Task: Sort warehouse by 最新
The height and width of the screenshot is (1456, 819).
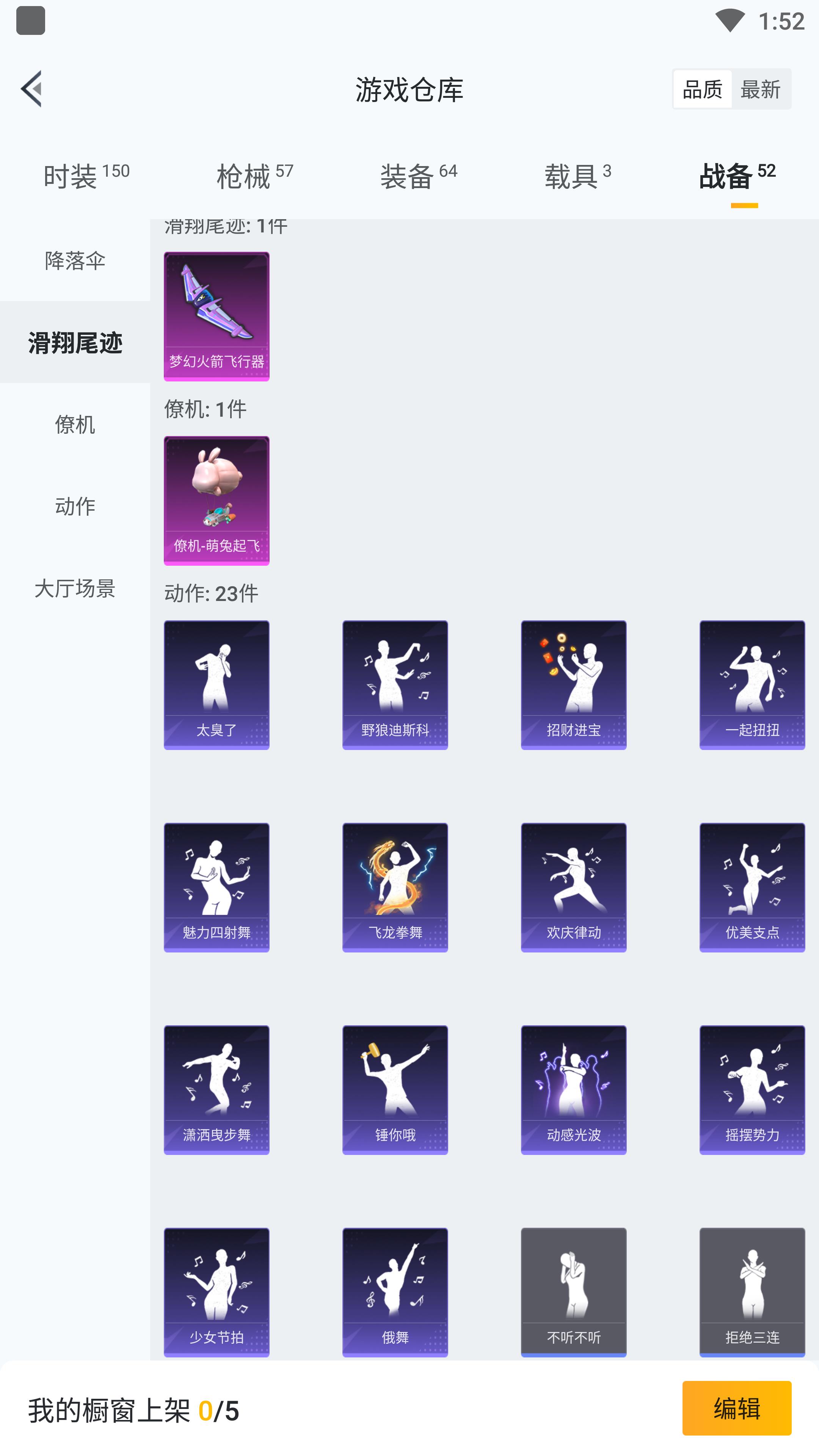Action: pyautogui.click(x=760, y=89)
